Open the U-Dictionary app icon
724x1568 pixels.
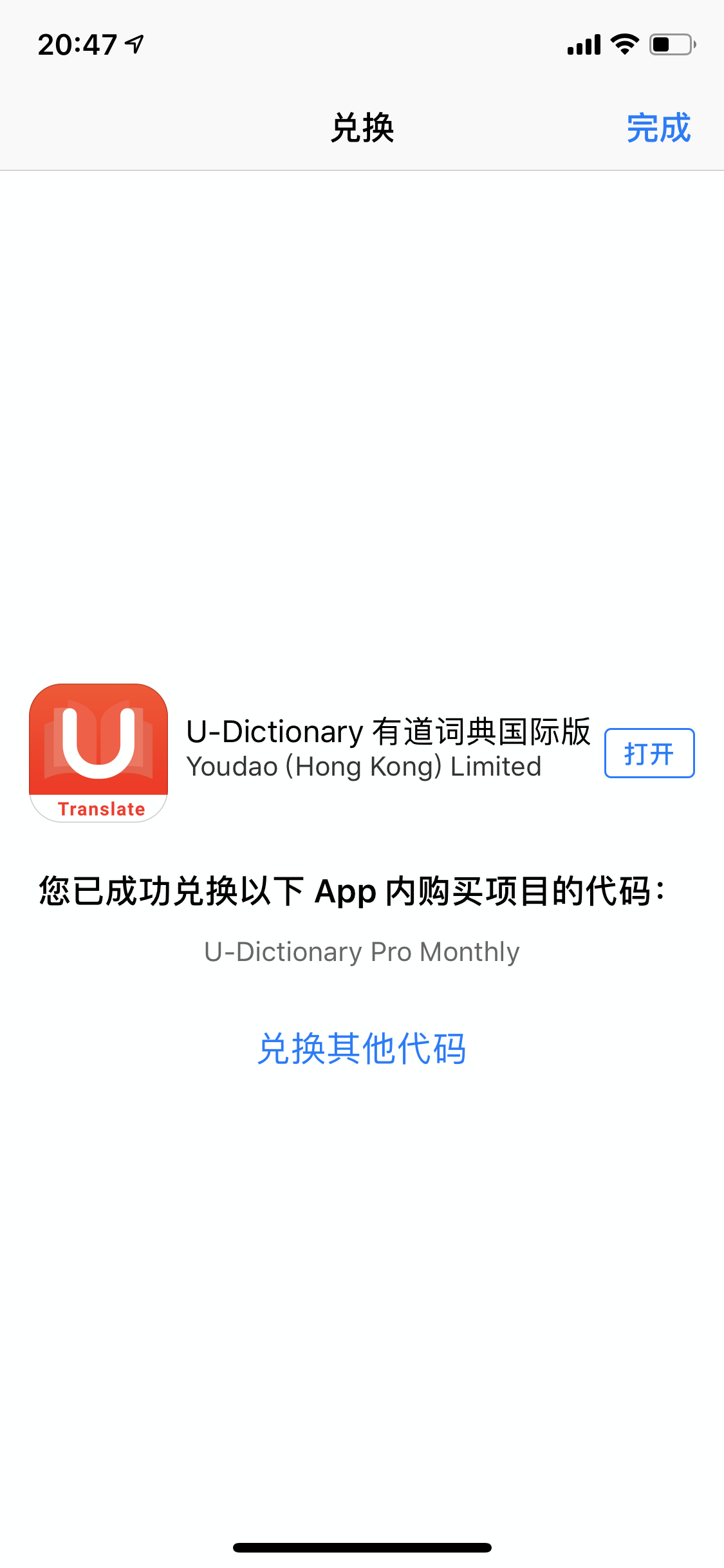click(98, 752)
